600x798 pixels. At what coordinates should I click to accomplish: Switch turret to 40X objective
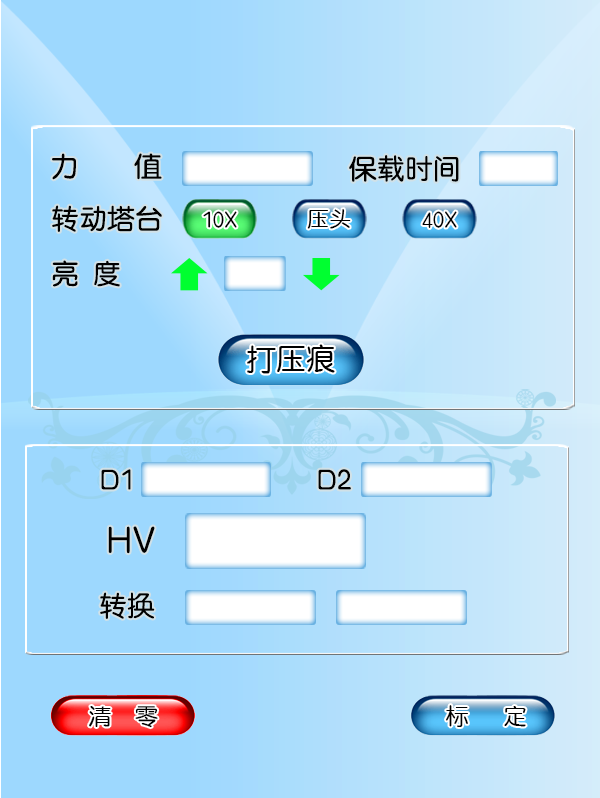tap(439, 220)
